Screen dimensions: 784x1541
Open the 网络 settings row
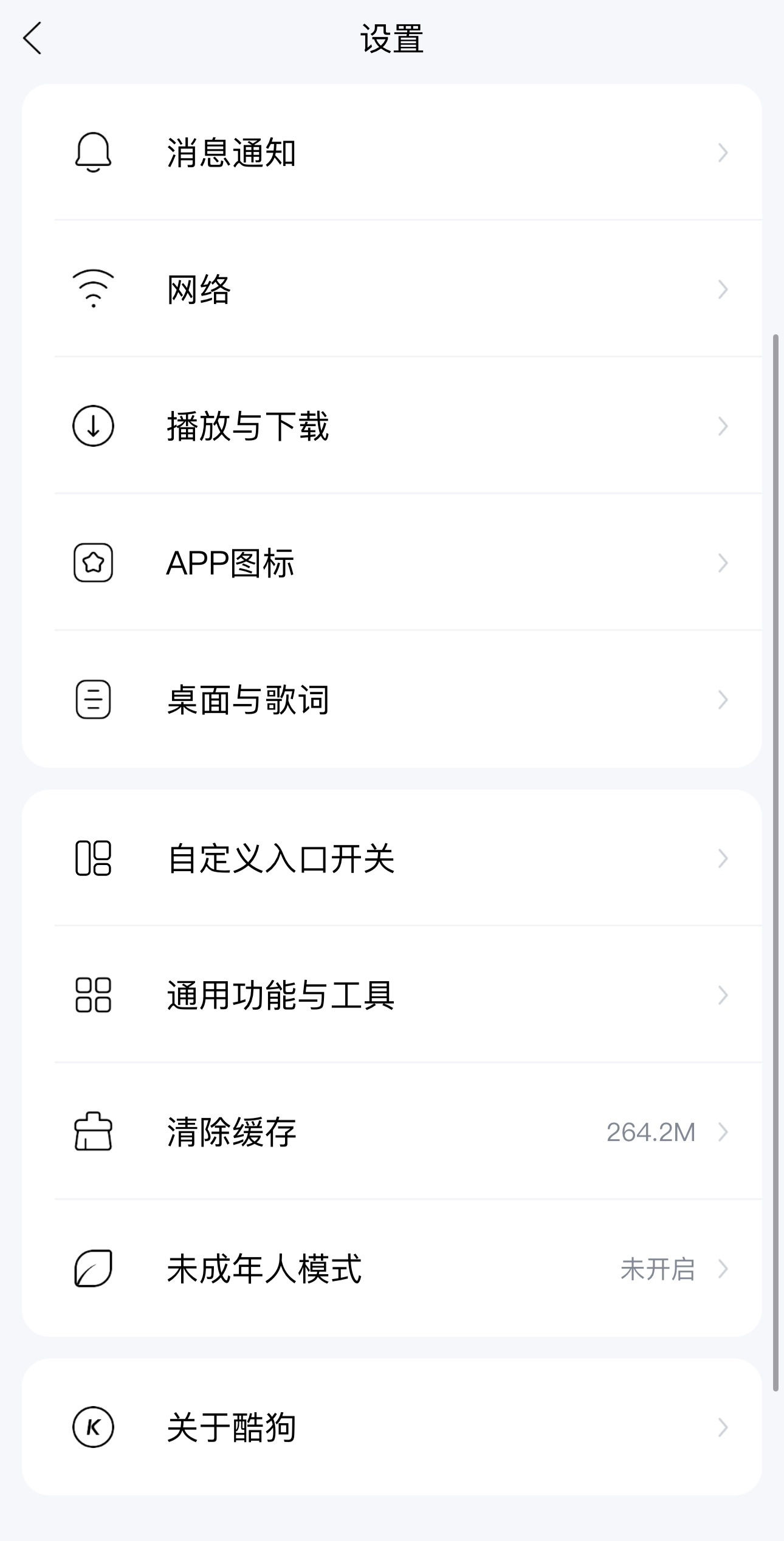click(x=391, y=289)
